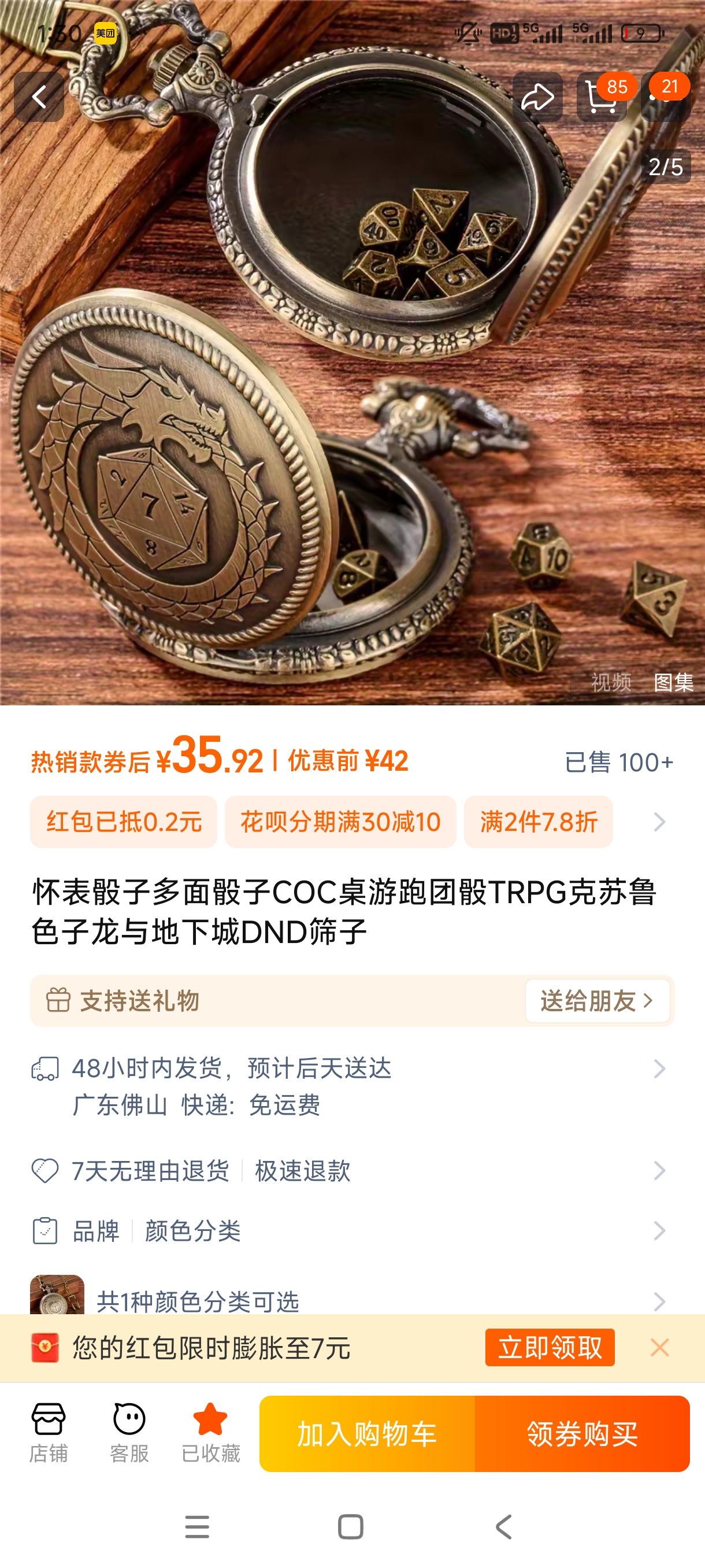Viewport: 705px width, 1568px height.
Task: Open the 品牌 颜色分类 parameters row
Action: (352, 1231)
